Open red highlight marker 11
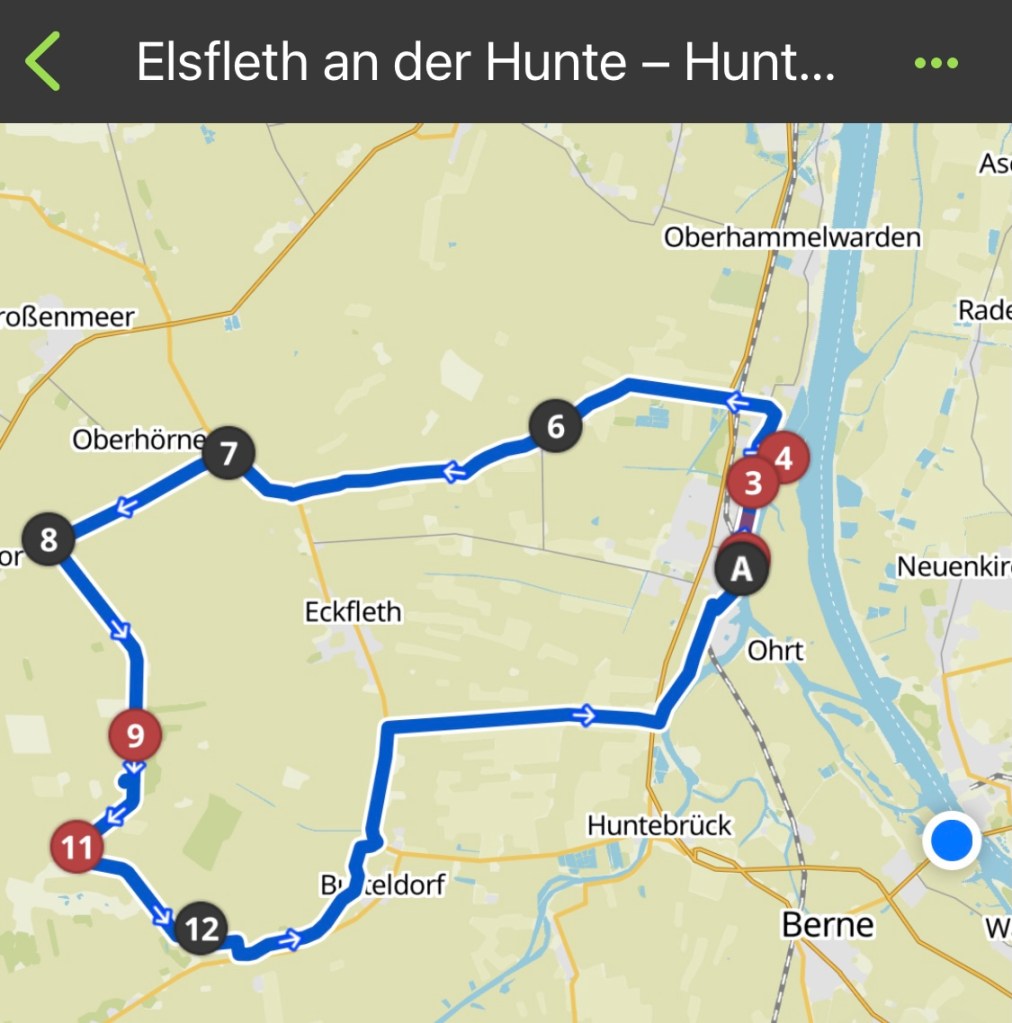Image resolution: width=1012 pixels, height=1023 pixels. (x=77, y=848)
